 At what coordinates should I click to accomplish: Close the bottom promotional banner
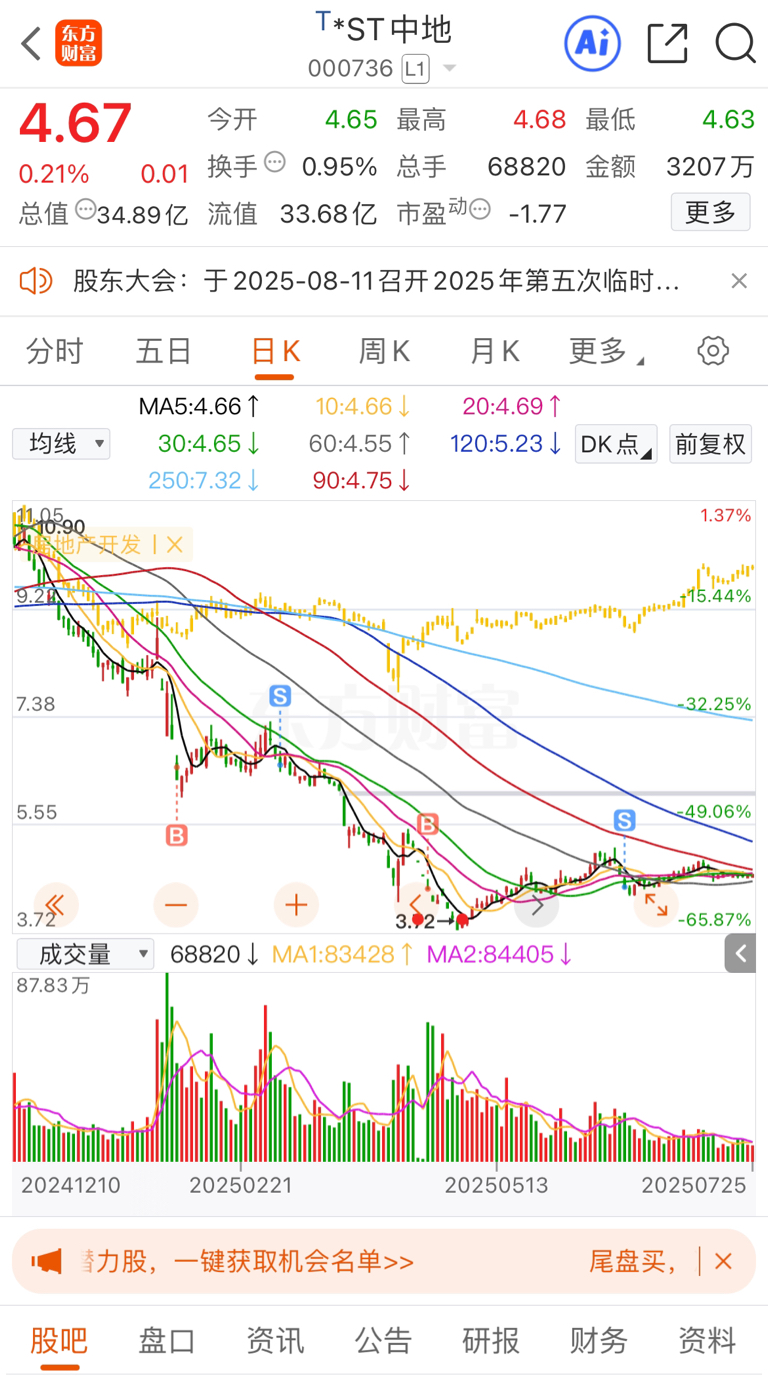click(723, 1261)
